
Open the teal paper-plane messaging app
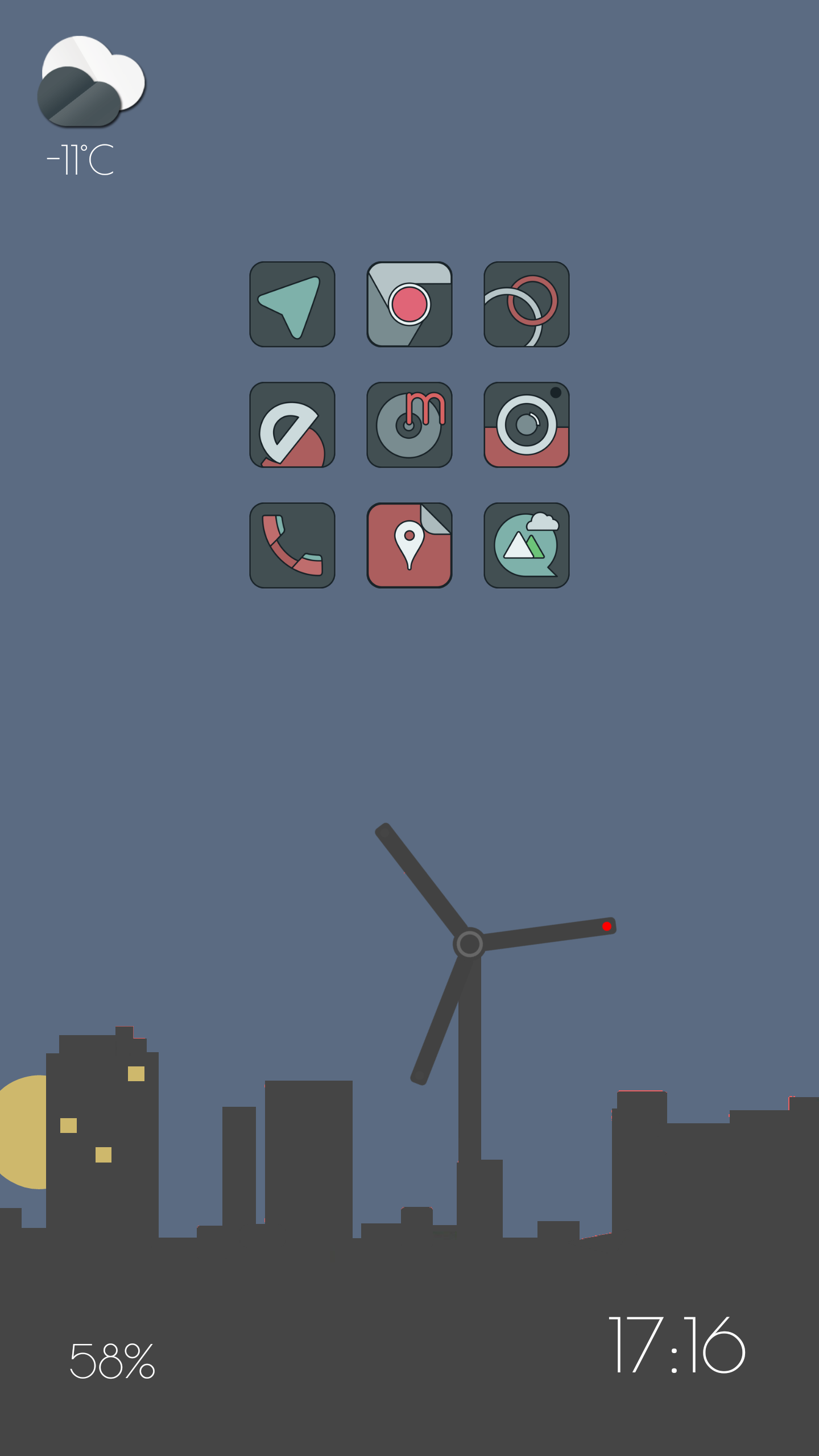coord(292,304)
